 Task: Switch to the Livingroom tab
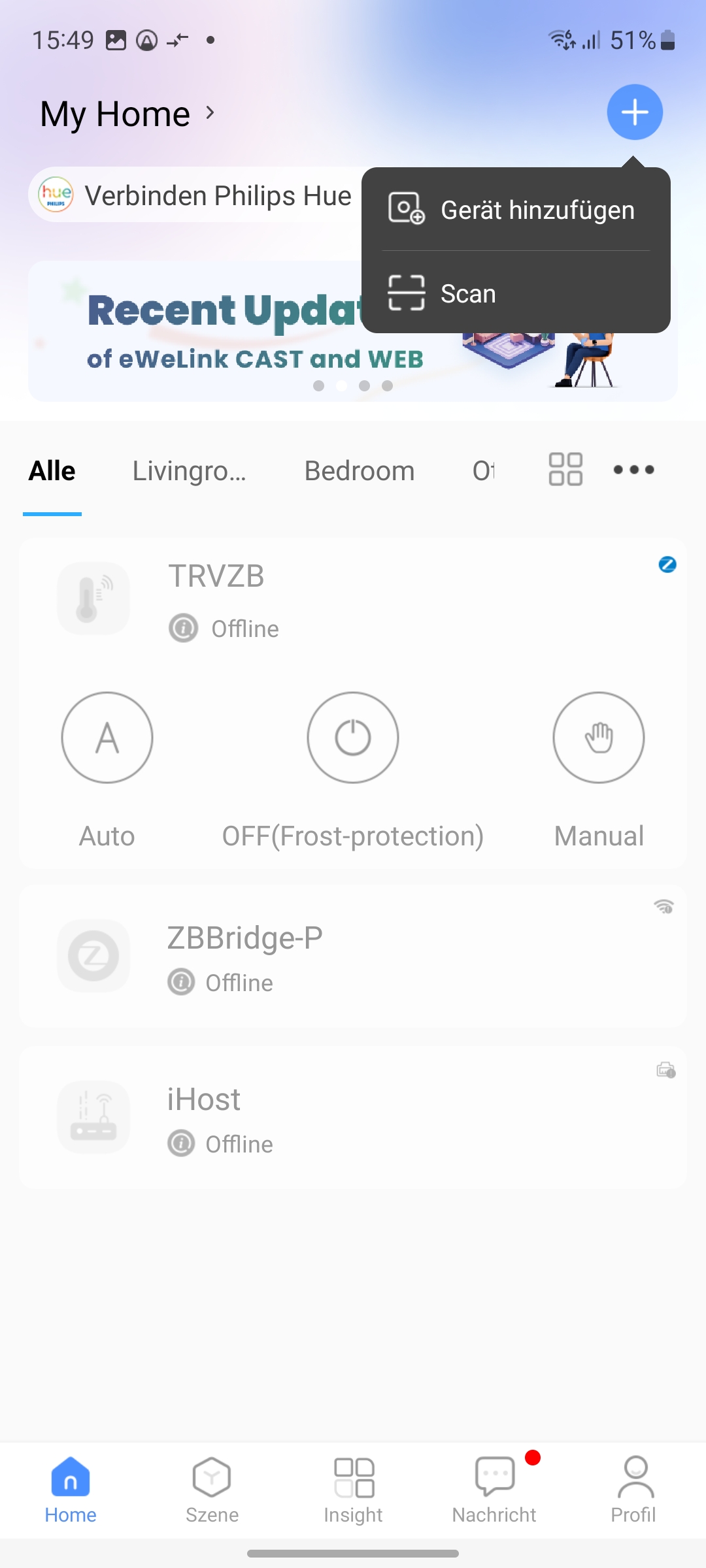(x=189, y=471)
